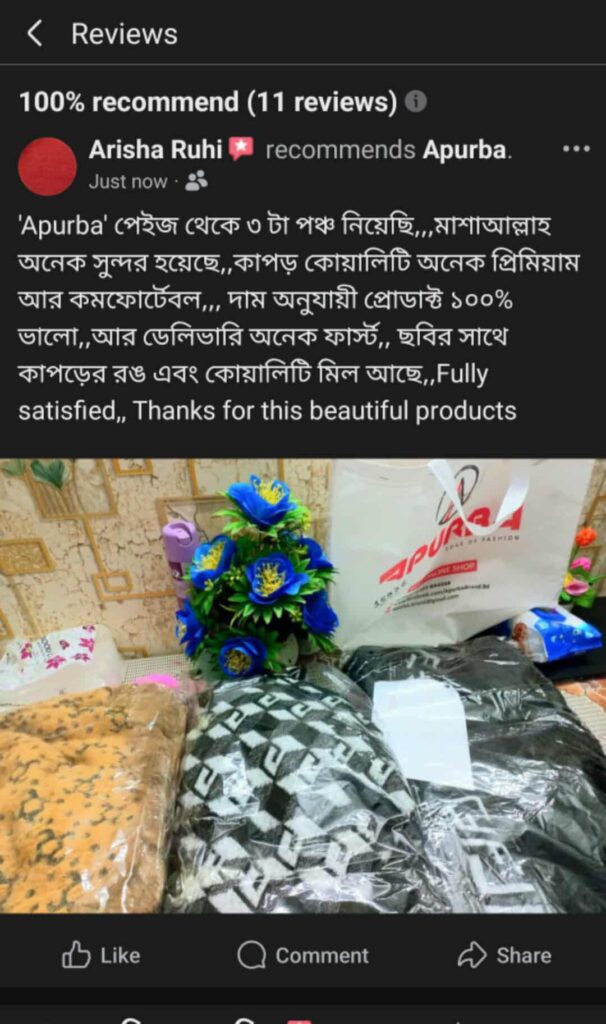Comment on Arisha Ruhi's review

click(x=303, y=955)
